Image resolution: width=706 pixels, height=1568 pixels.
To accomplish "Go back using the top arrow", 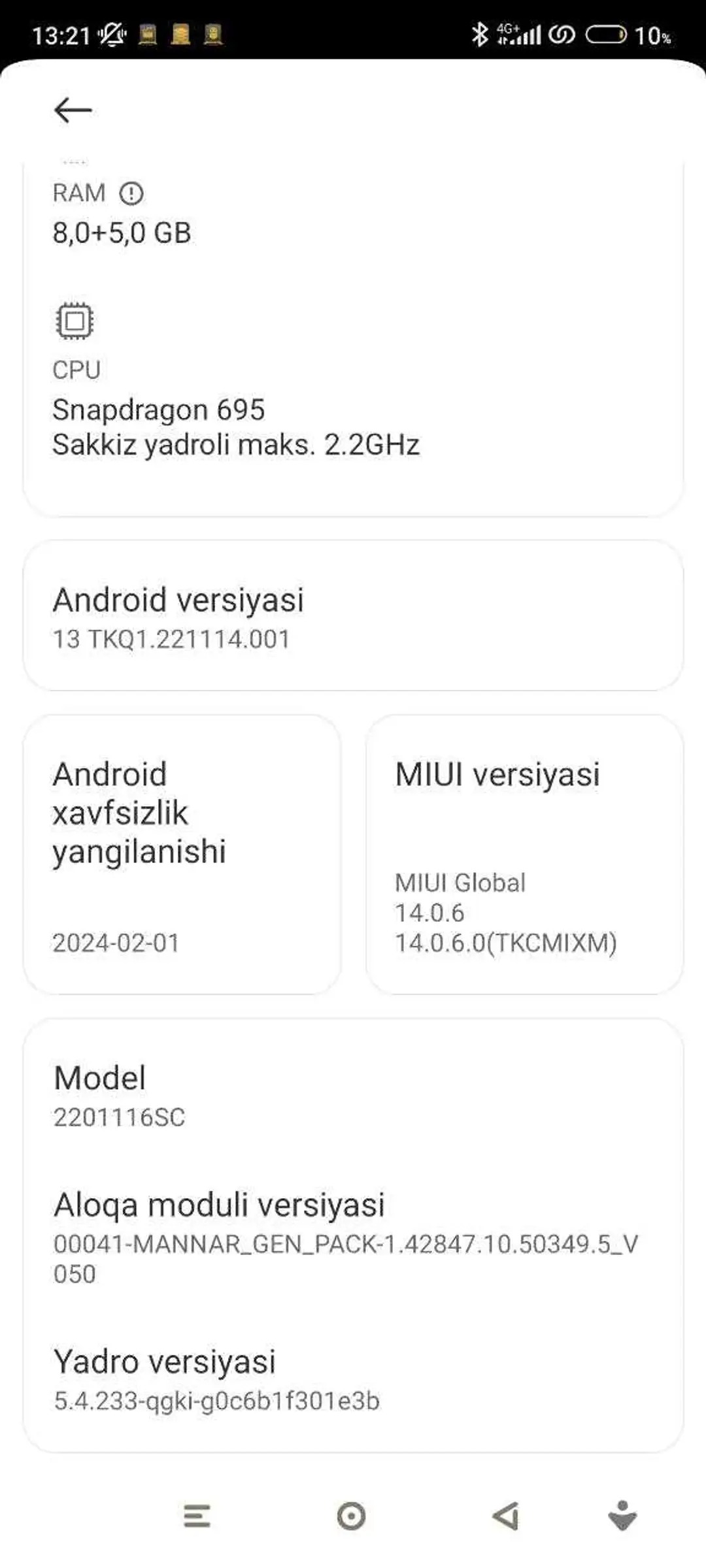I will tap(73, 110).
